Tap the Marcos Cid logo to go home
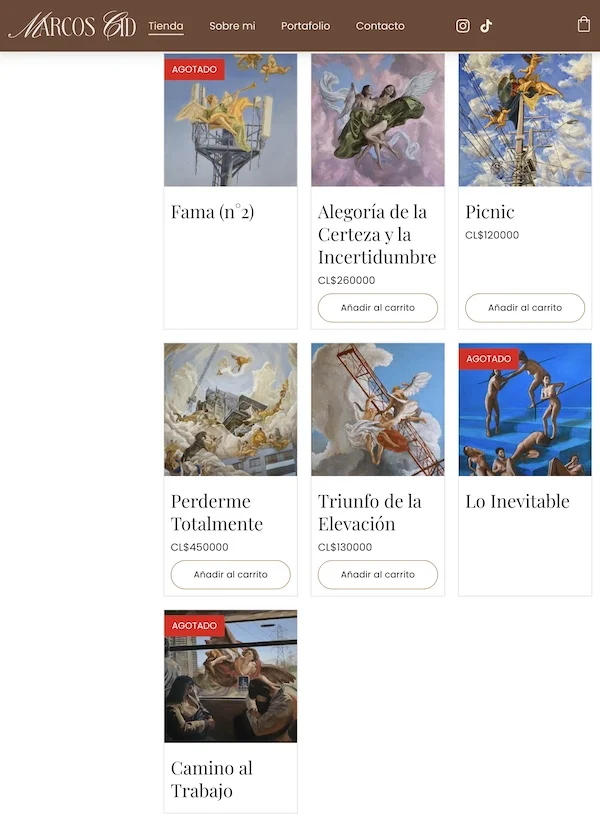 [x=72, y=25]
